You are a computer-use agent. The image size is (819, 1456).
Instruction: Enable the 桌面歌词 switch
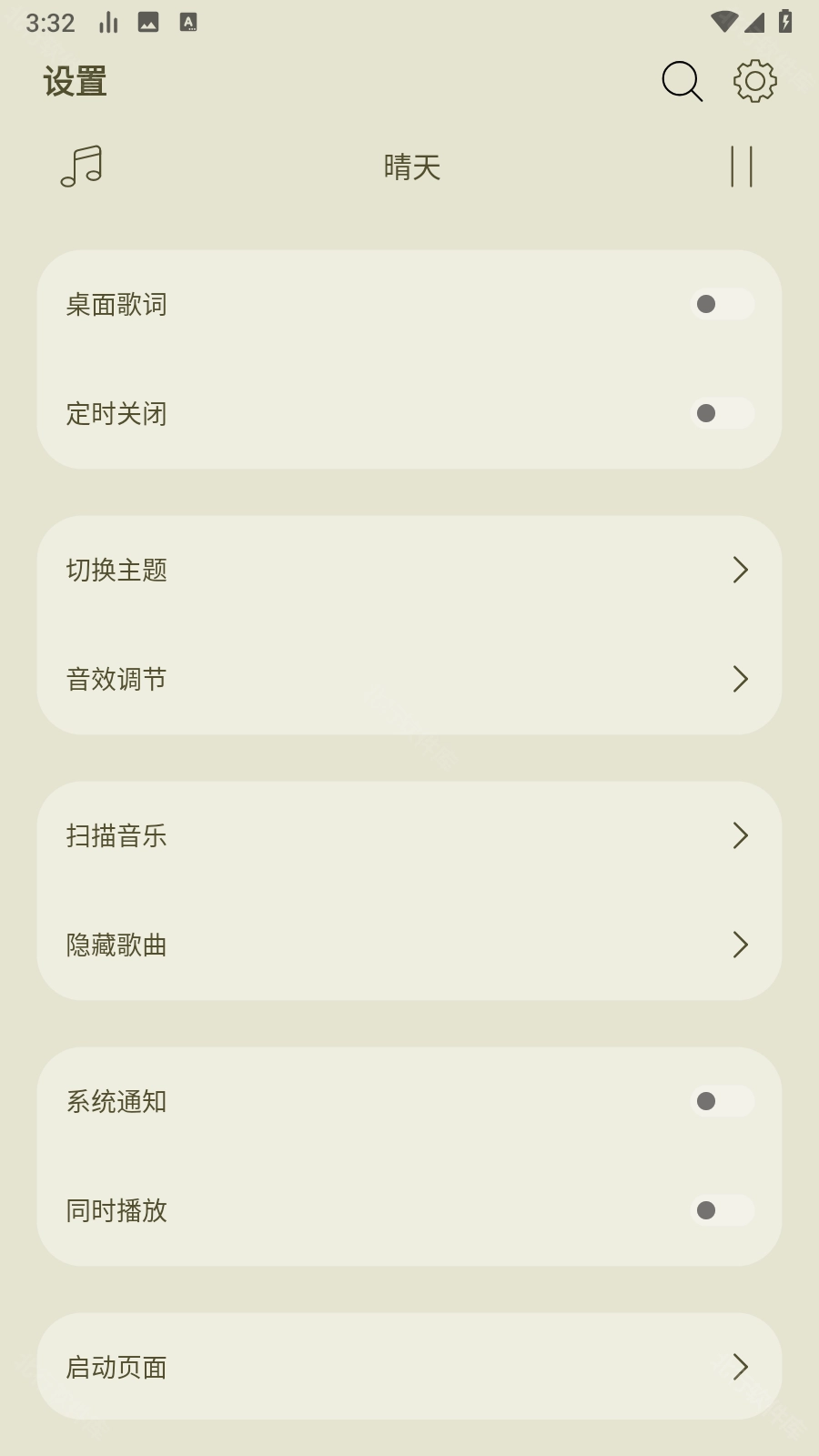point(723,305)
